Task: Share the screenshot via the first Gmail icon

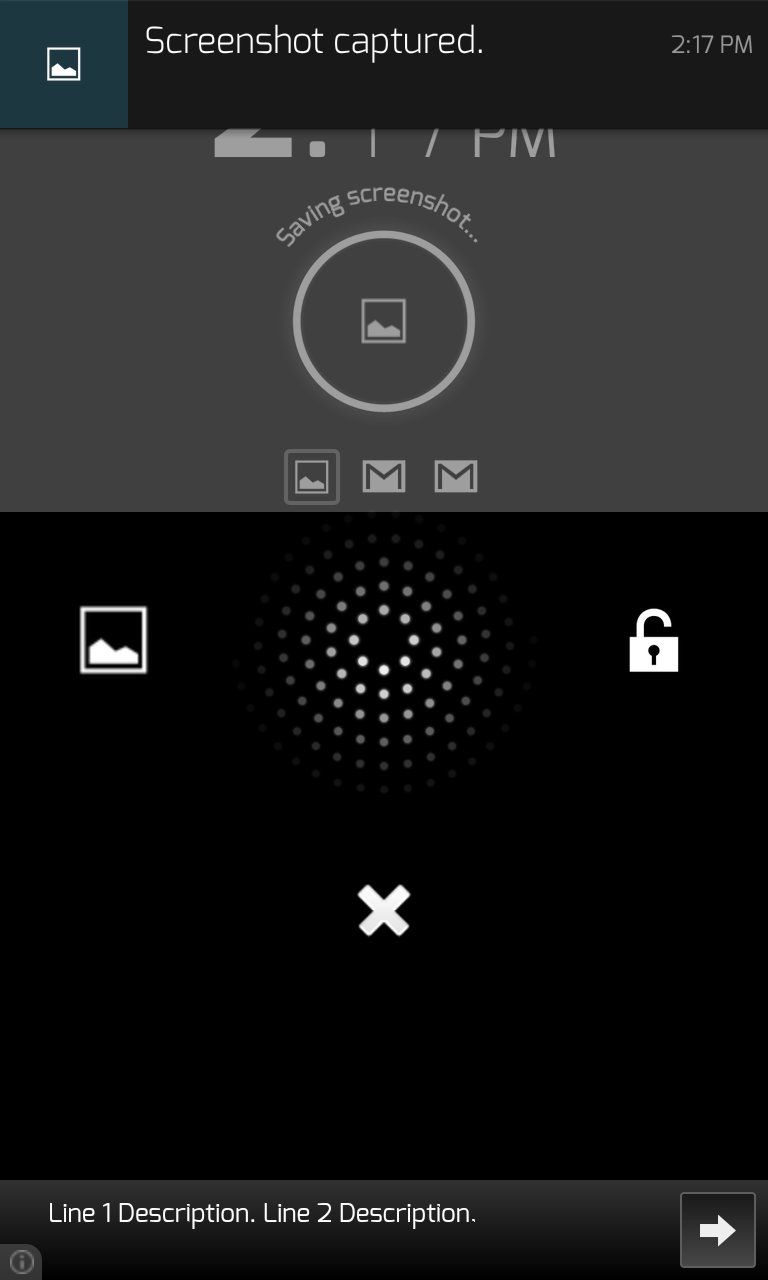Action: [384, 476]
